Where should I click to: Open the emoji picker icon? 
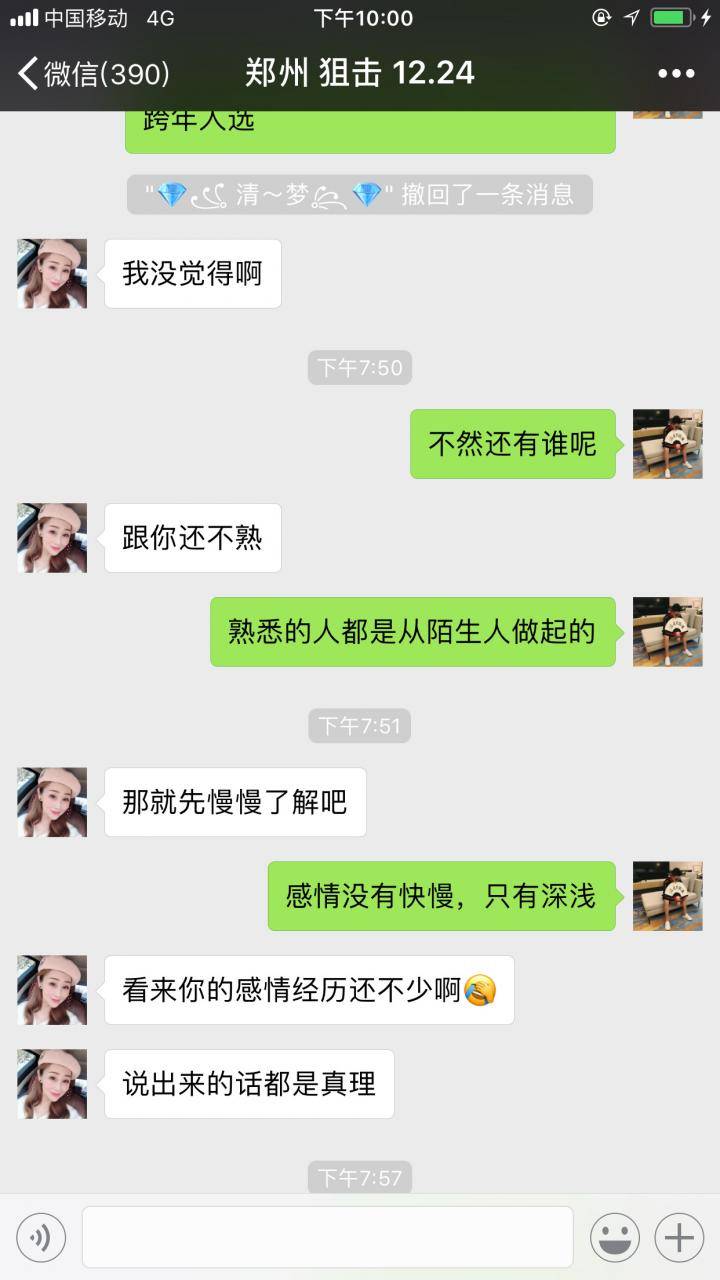(x=613, y=1236)
